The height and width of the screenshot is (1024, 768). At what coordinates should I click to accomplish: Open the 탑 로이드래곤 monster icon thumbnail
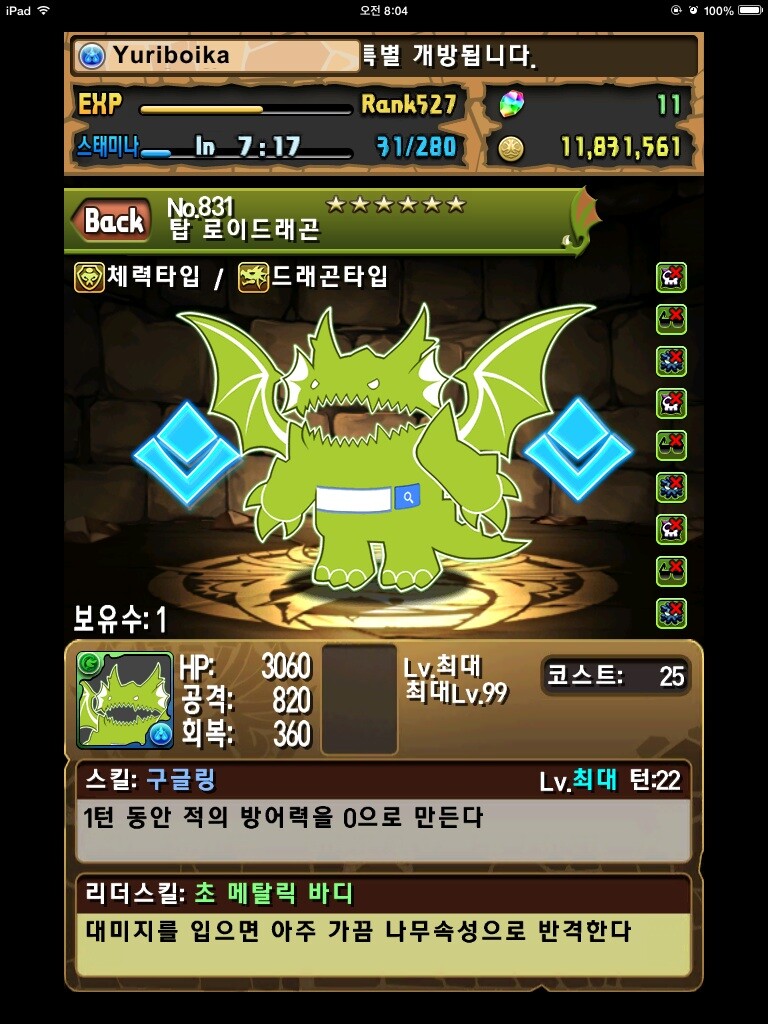point(125,700)
